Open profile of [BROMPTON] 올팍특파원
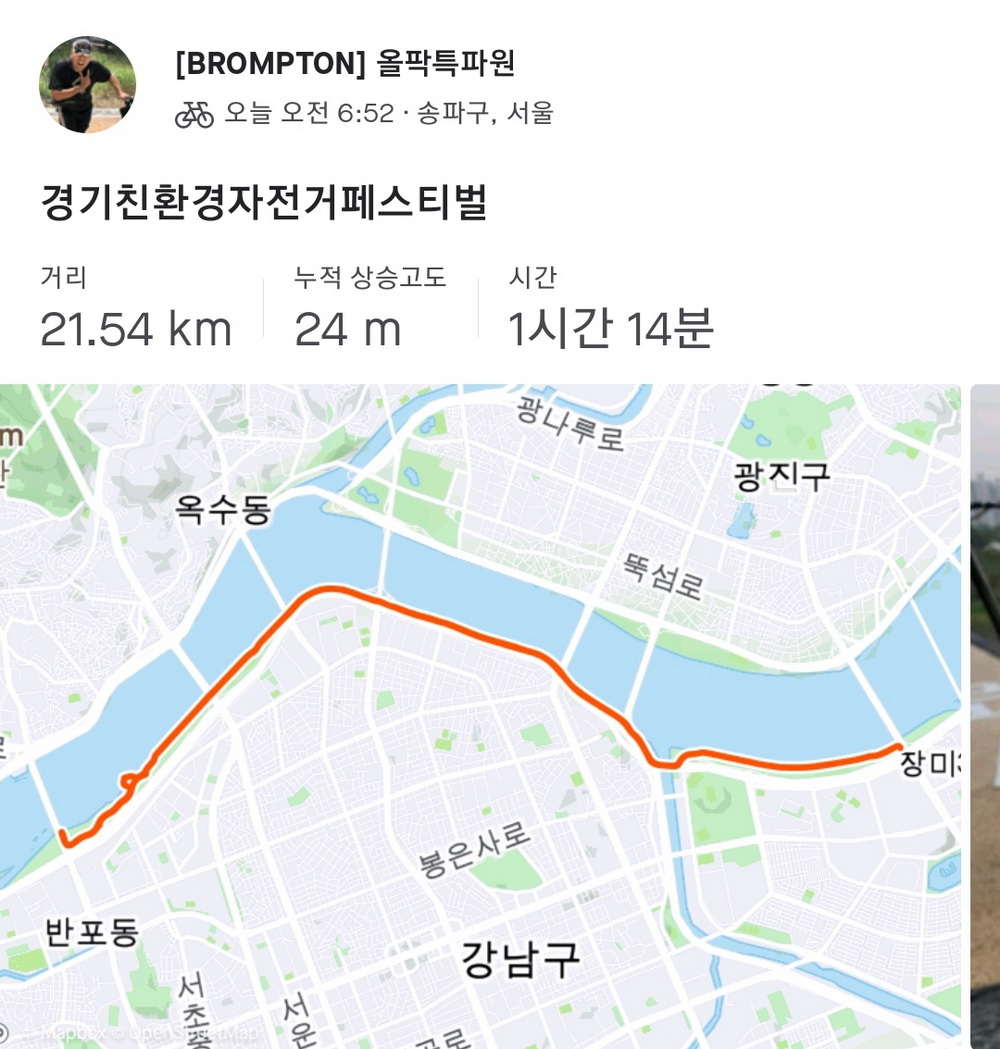Image resolution: width=1000 pixels, height=1049 pixels. tap(345, 64)
